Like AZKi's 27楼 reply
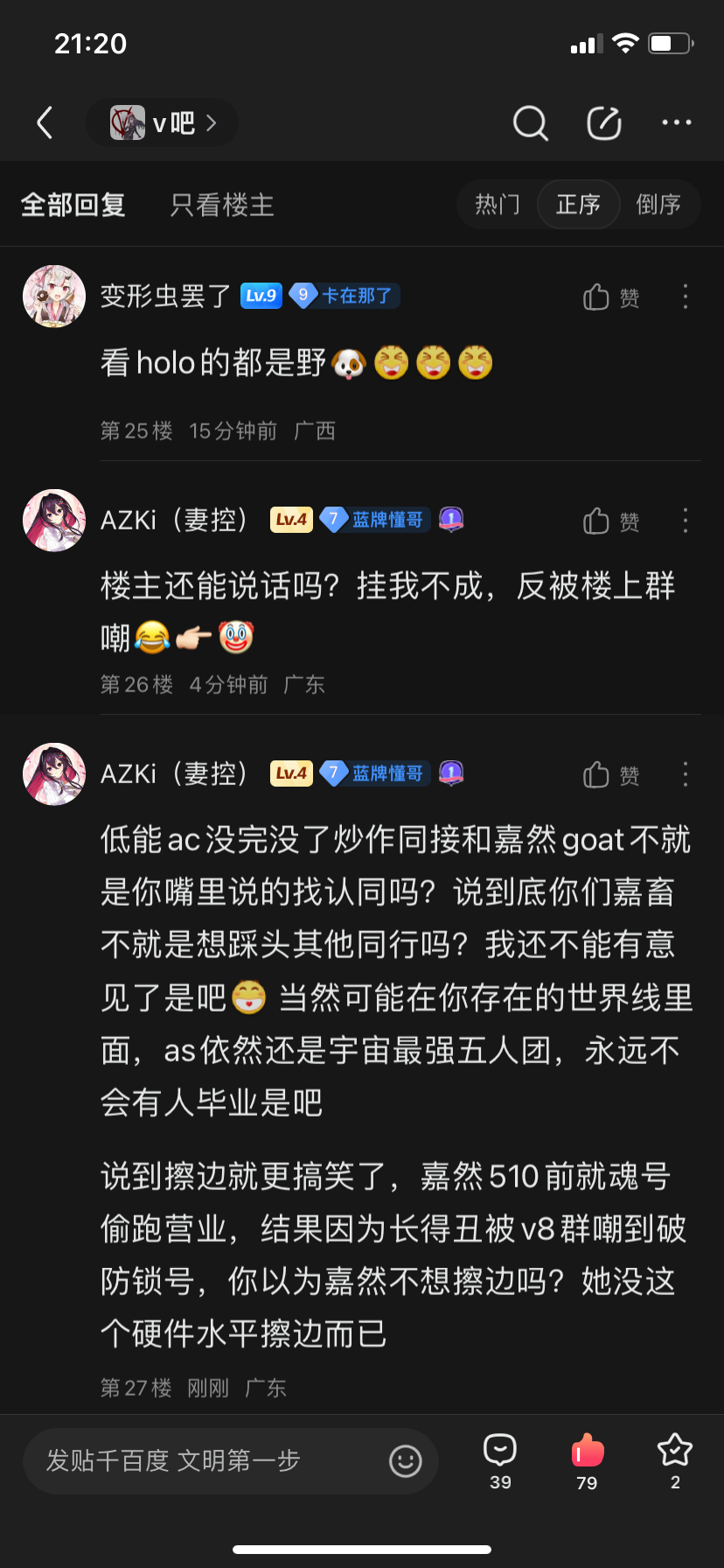Screen dimensions: 724x1568 (x=611, y=775)
